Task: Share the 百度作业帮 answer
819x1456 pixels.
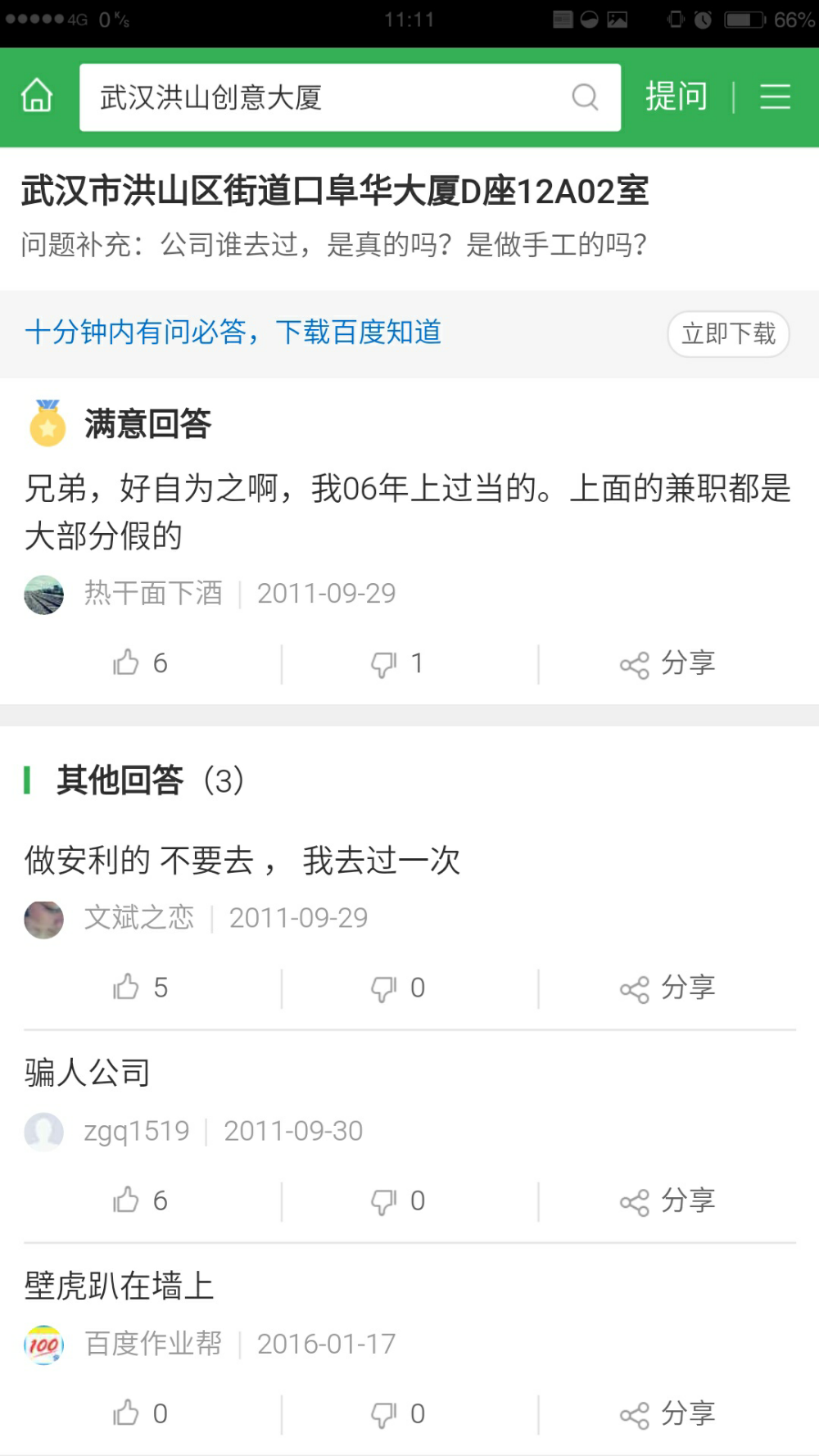Action: (x=667, y=1413)
